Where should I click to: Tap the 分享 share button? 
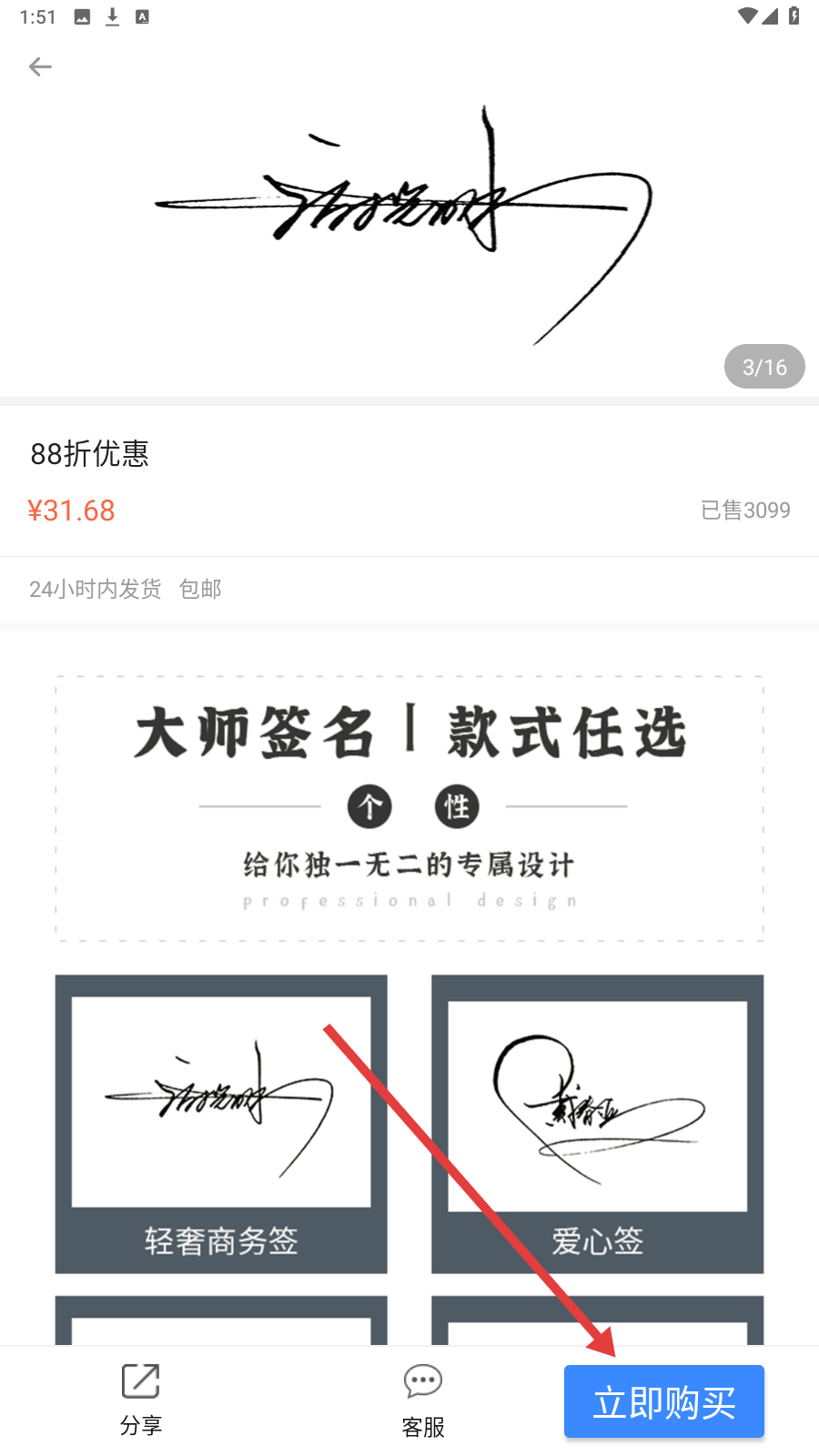[x=141, y=1400]
